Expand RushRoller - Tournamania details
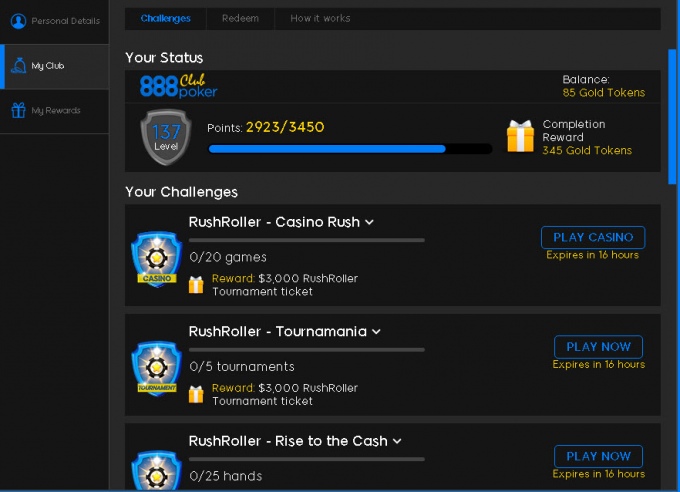This screenshot has width=680, height=492. (x=376, y=331)
